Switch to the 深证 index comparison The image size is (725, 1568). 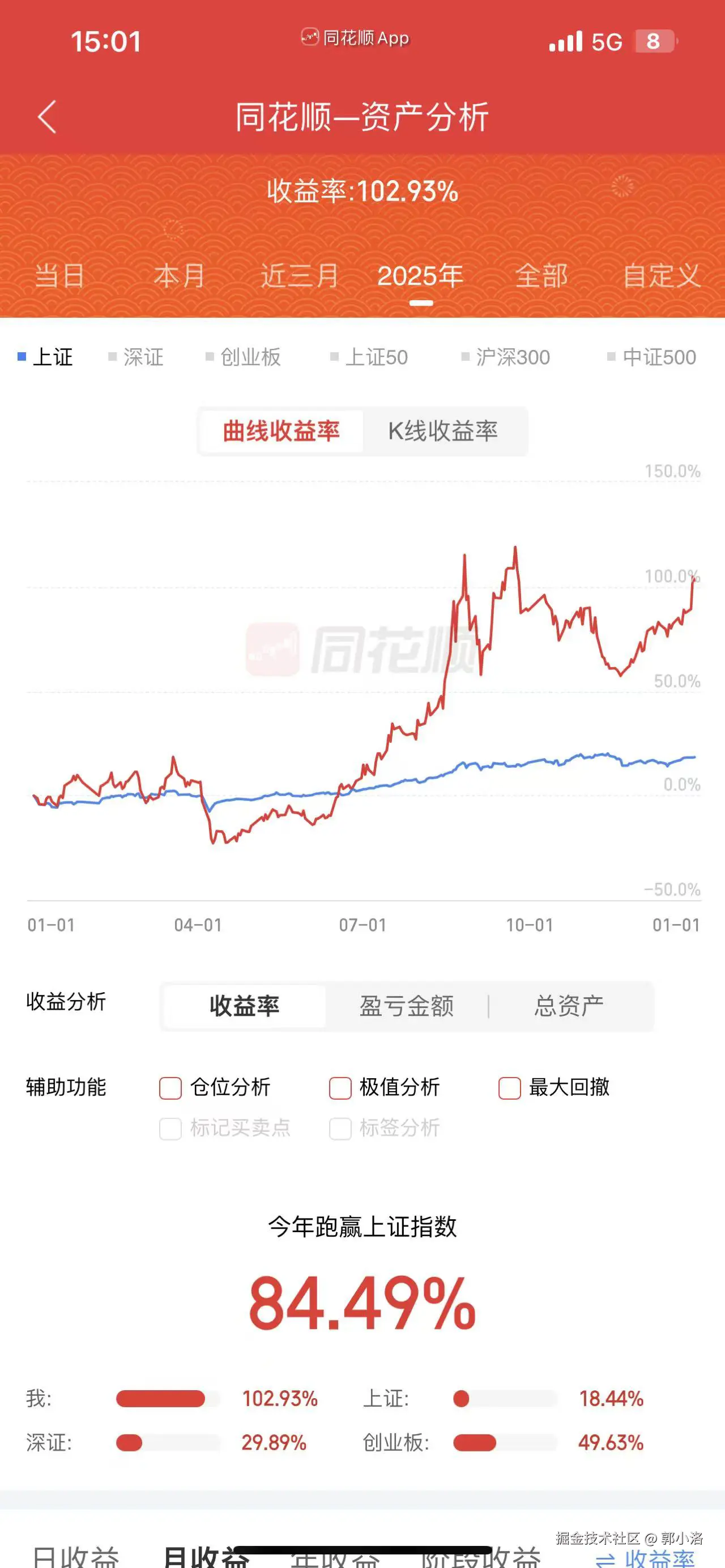144,357
